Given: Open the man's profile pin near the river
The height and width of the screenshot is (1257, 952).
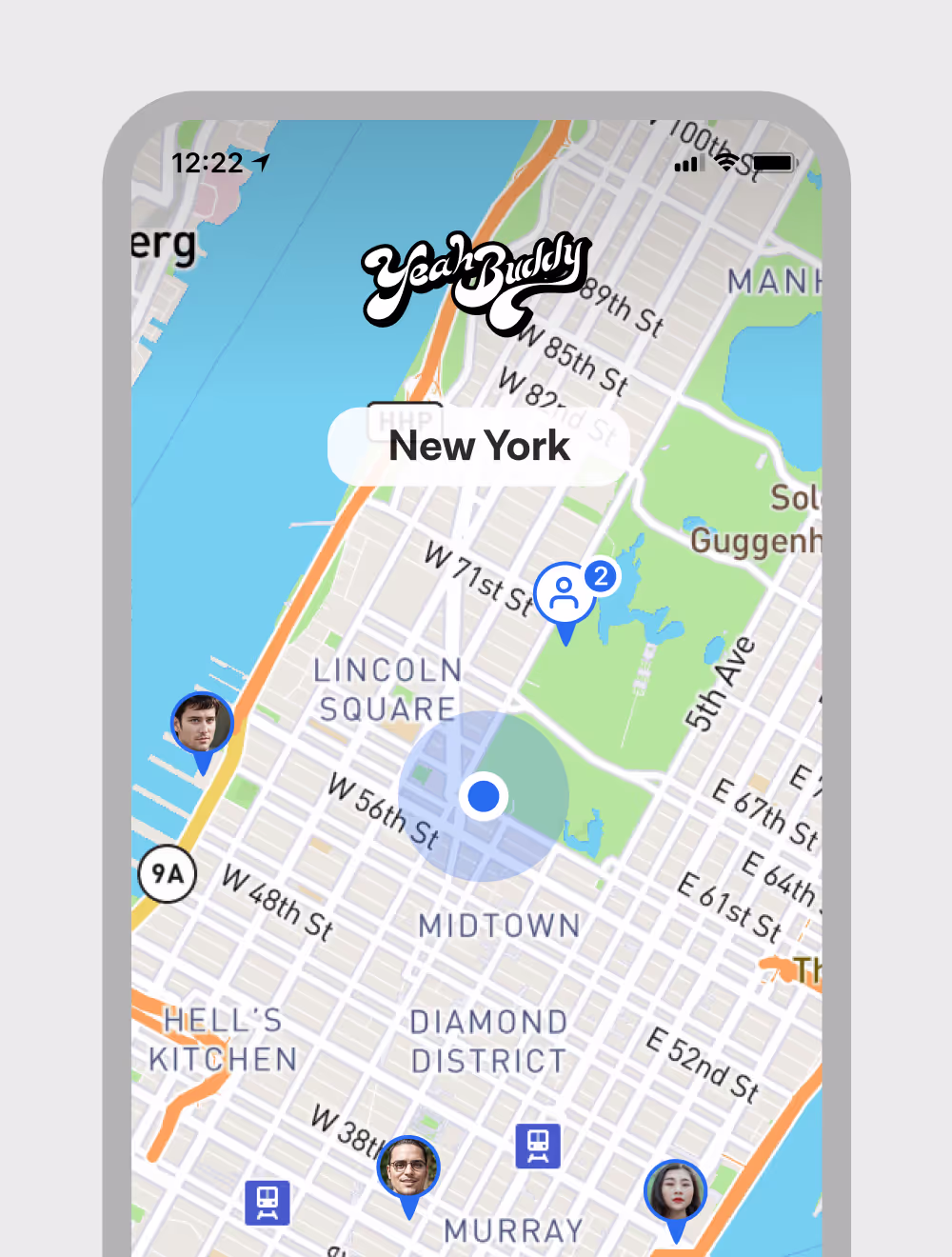Looking at the screenshot, I should [202, 724].
